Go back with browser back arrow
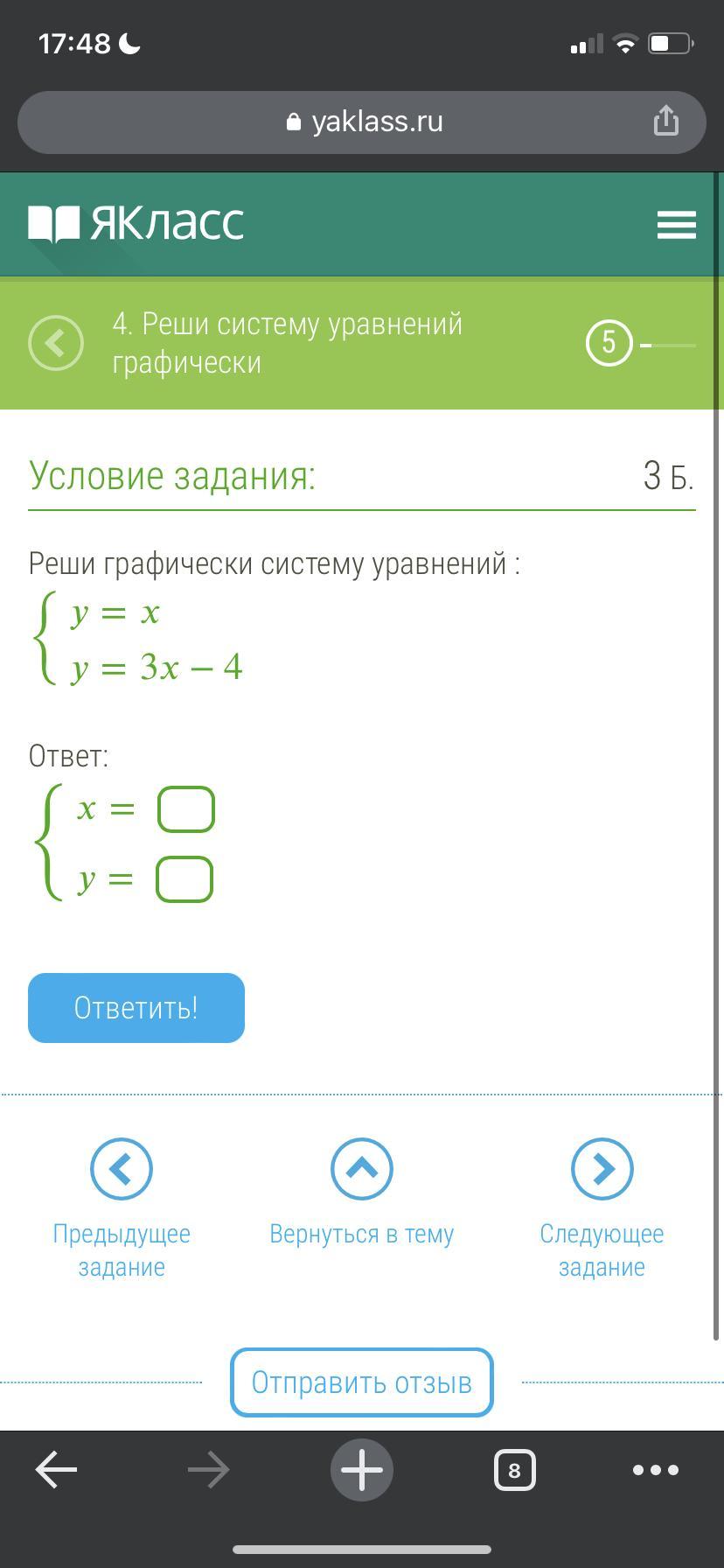 coord(56,1470)
